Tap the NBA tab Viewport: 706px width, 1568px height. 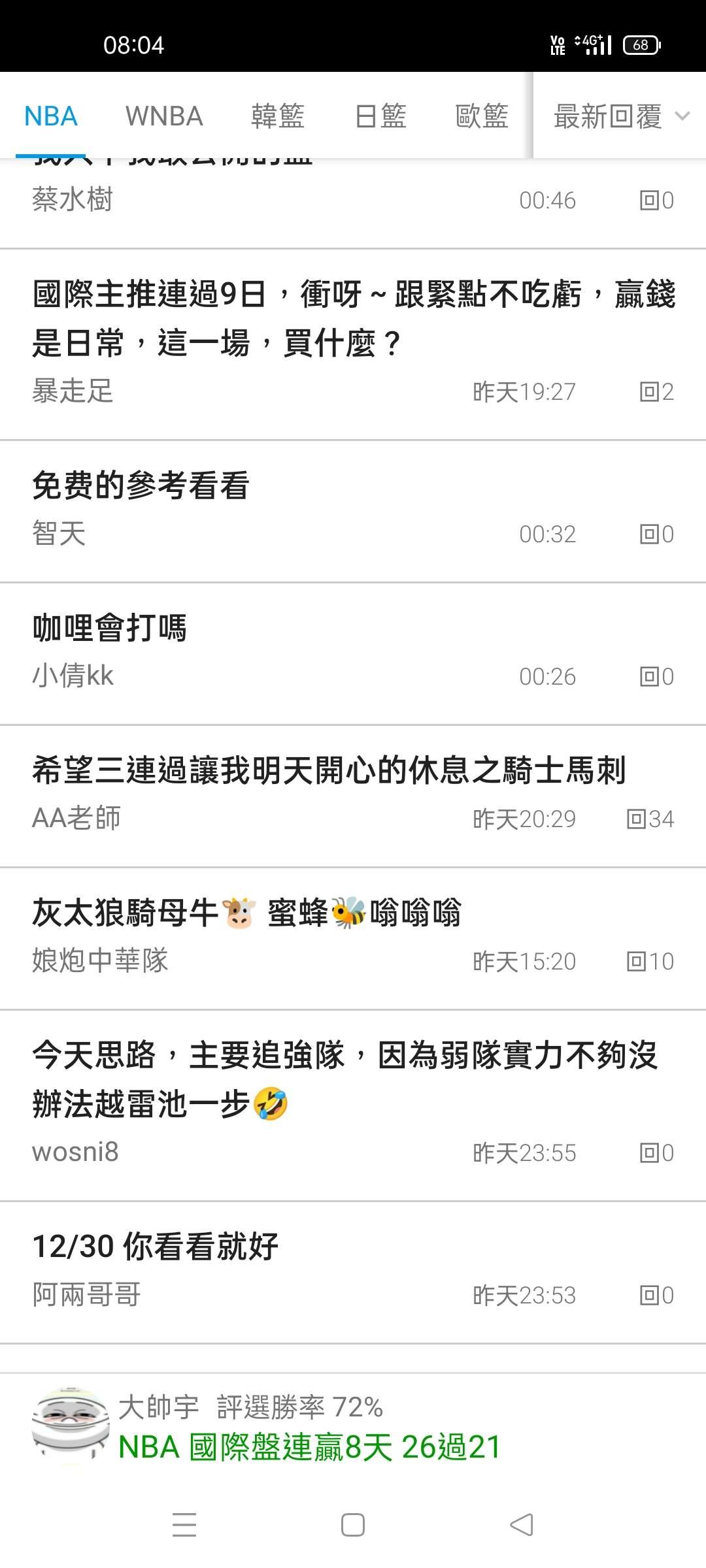click(x=51, y=116)
